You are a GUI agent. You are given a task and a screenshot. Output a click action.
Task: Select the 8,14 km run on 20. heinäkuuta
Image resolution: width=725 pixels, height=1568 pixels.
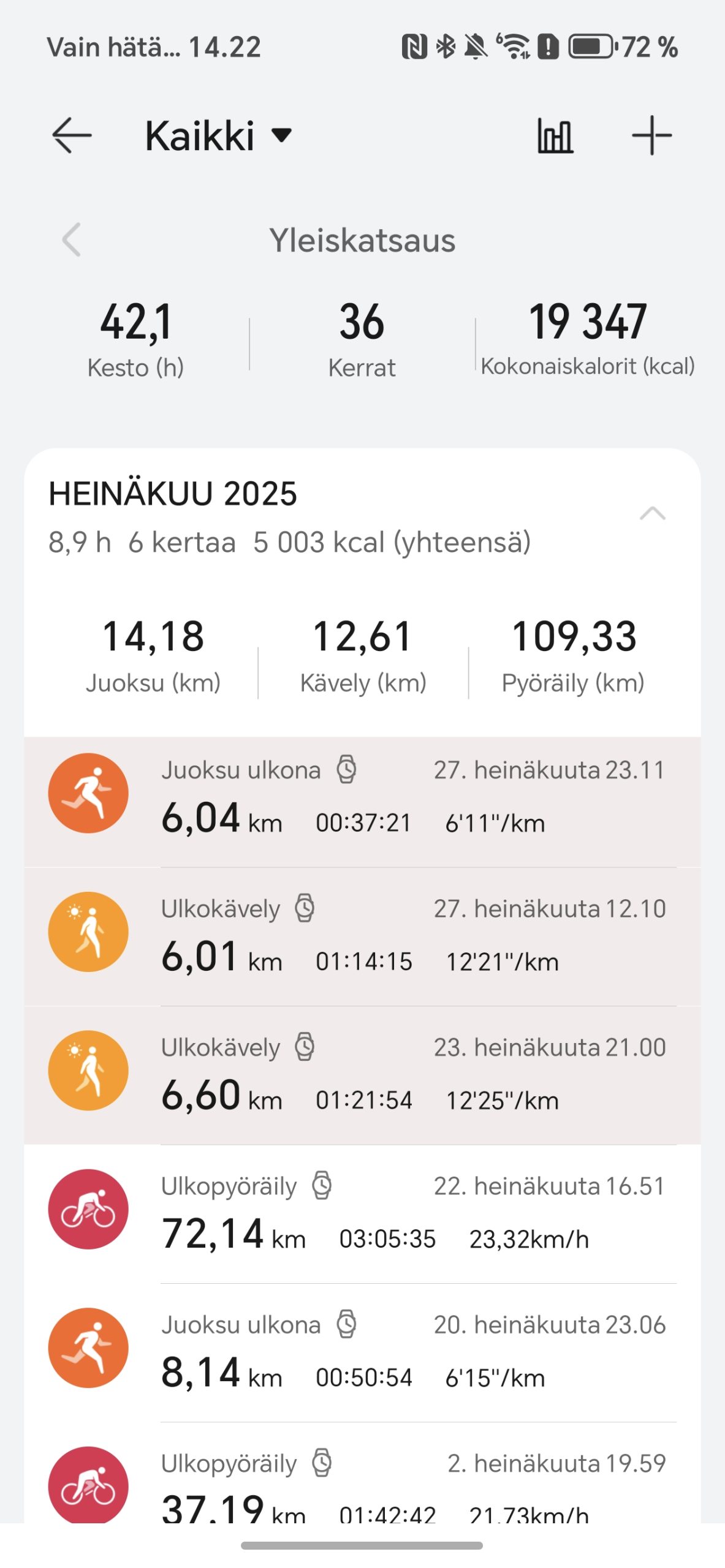(x=362, y=1352)
